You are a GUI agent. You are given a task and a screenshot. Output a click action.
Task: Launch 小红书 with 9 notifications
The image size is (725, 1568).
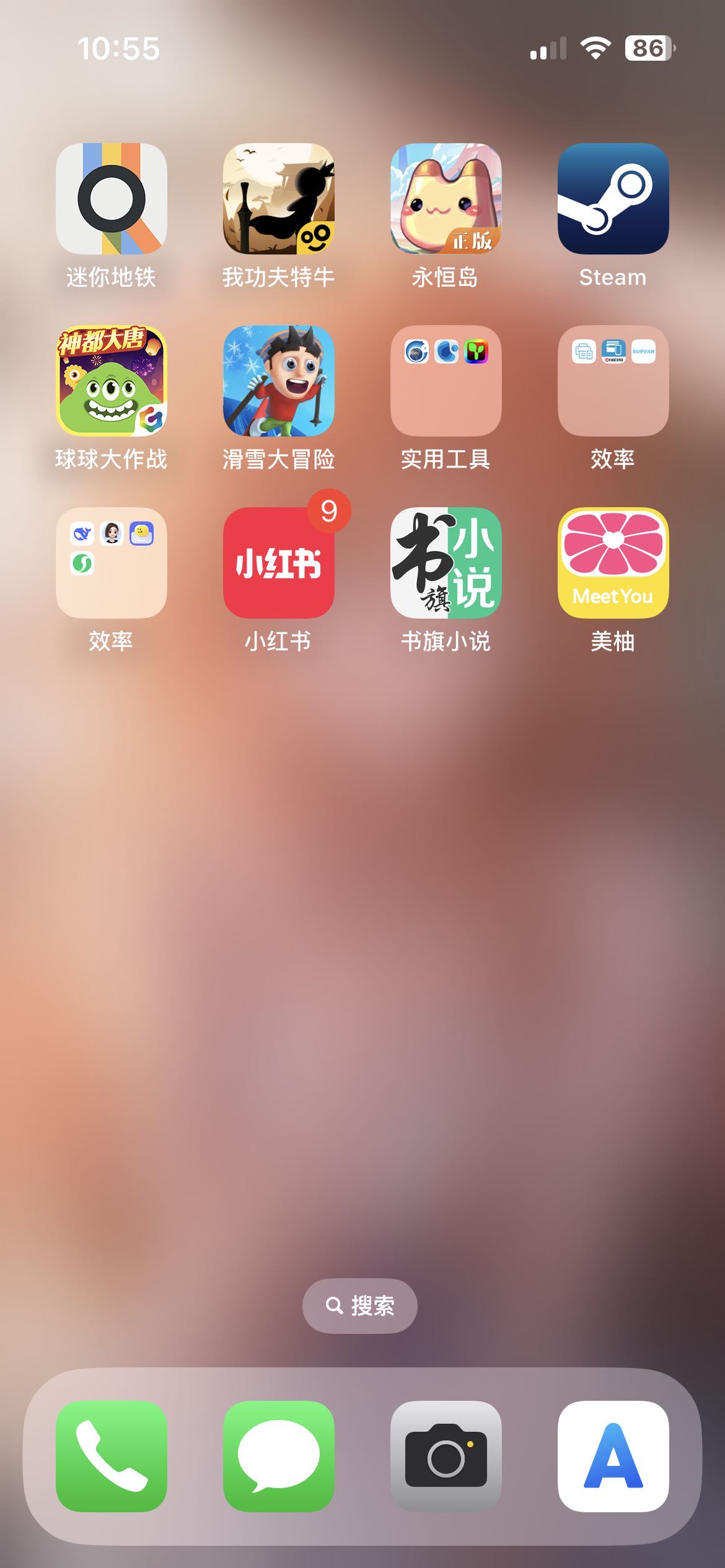click(279, 563)
